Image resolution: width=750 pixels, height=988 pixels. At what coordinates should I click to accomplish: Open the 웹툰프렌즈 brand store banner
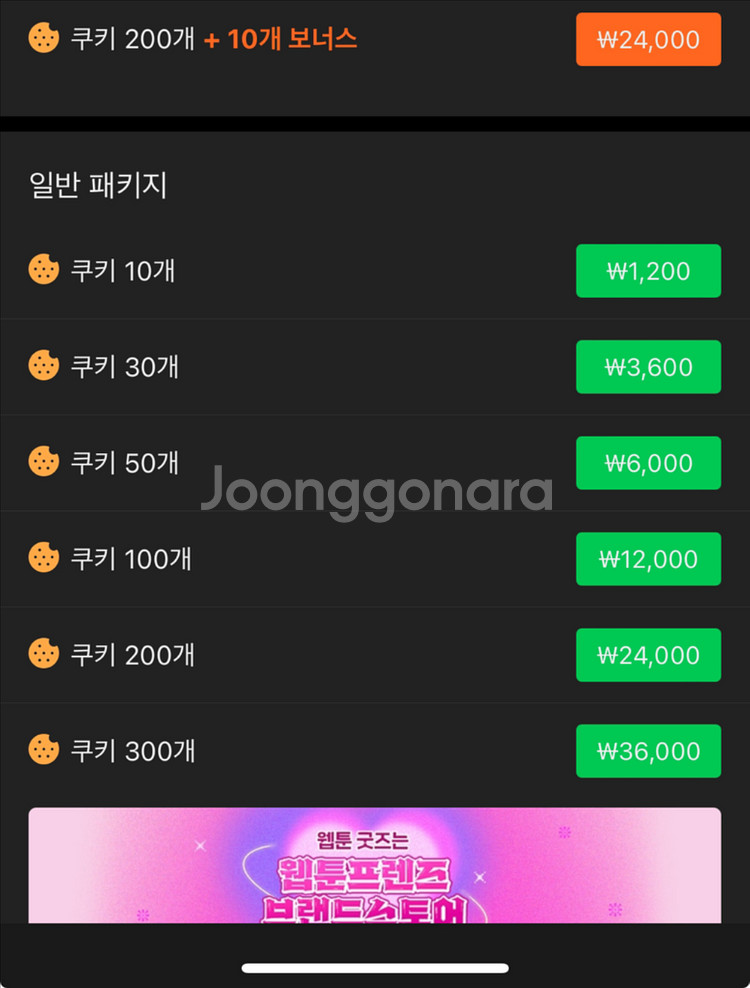point(374,866)
